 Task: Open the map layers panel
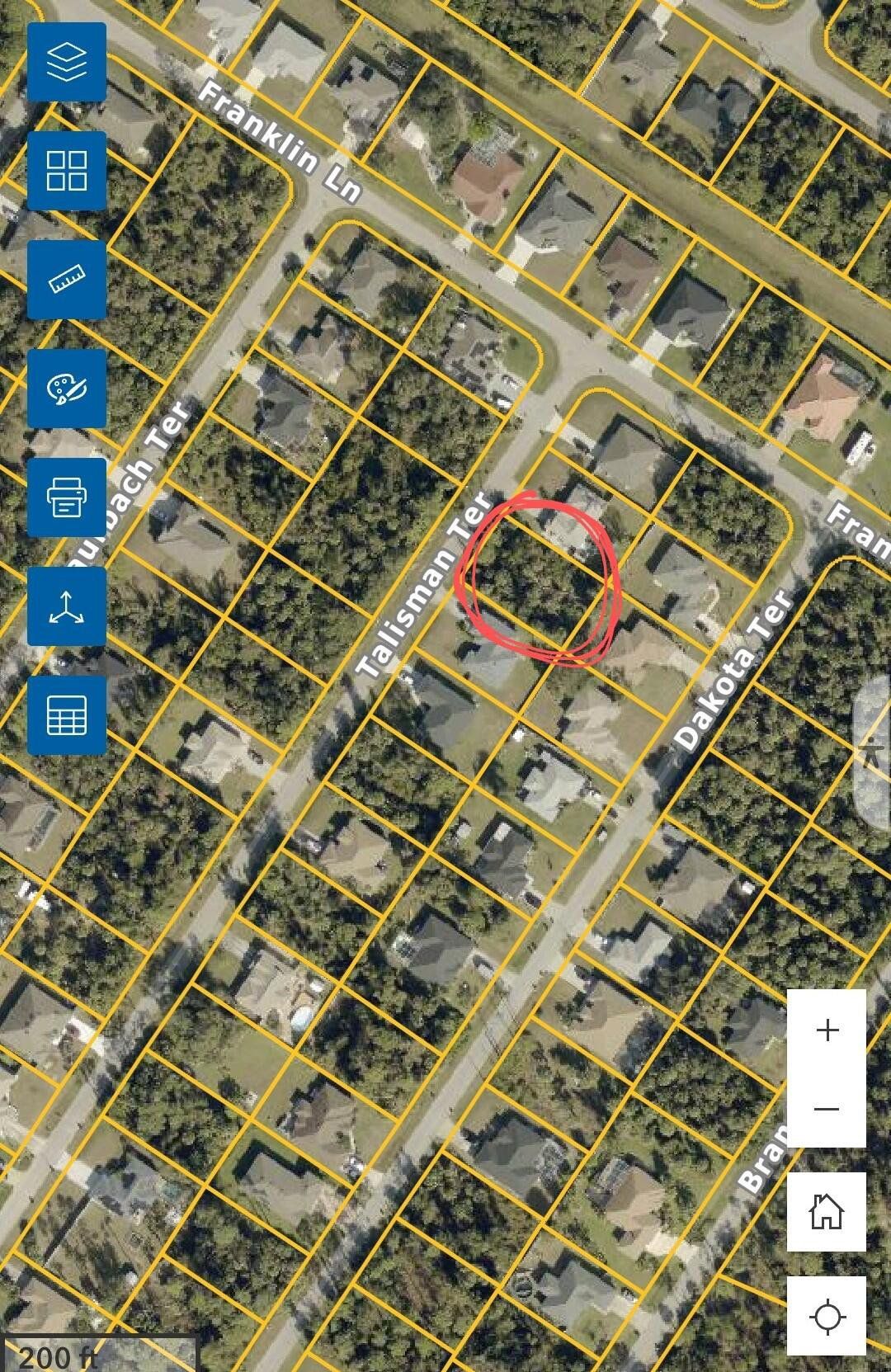pyautogui.click(x=67, y=62)
